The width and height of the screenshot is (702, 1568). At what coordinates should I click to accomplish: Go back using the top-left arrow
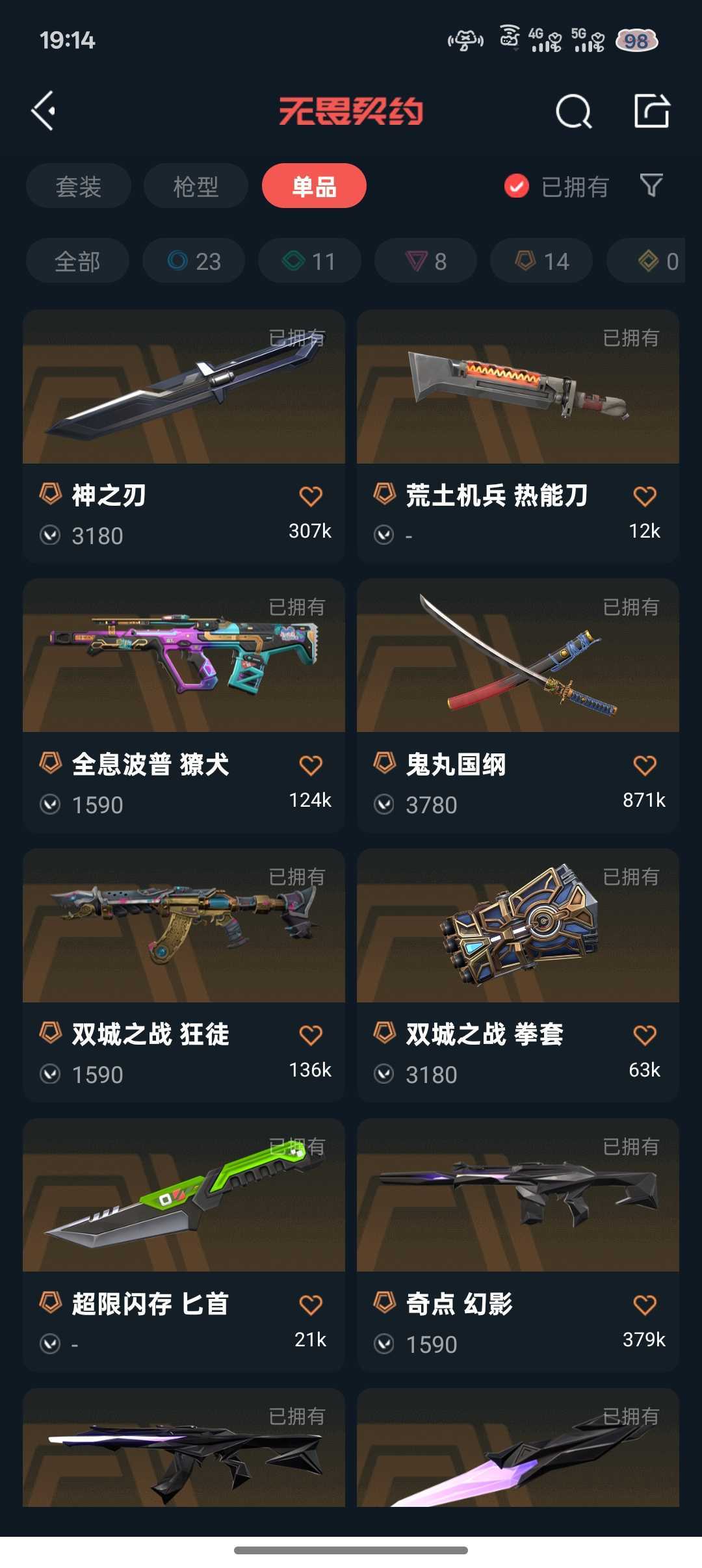pos(44,111)
